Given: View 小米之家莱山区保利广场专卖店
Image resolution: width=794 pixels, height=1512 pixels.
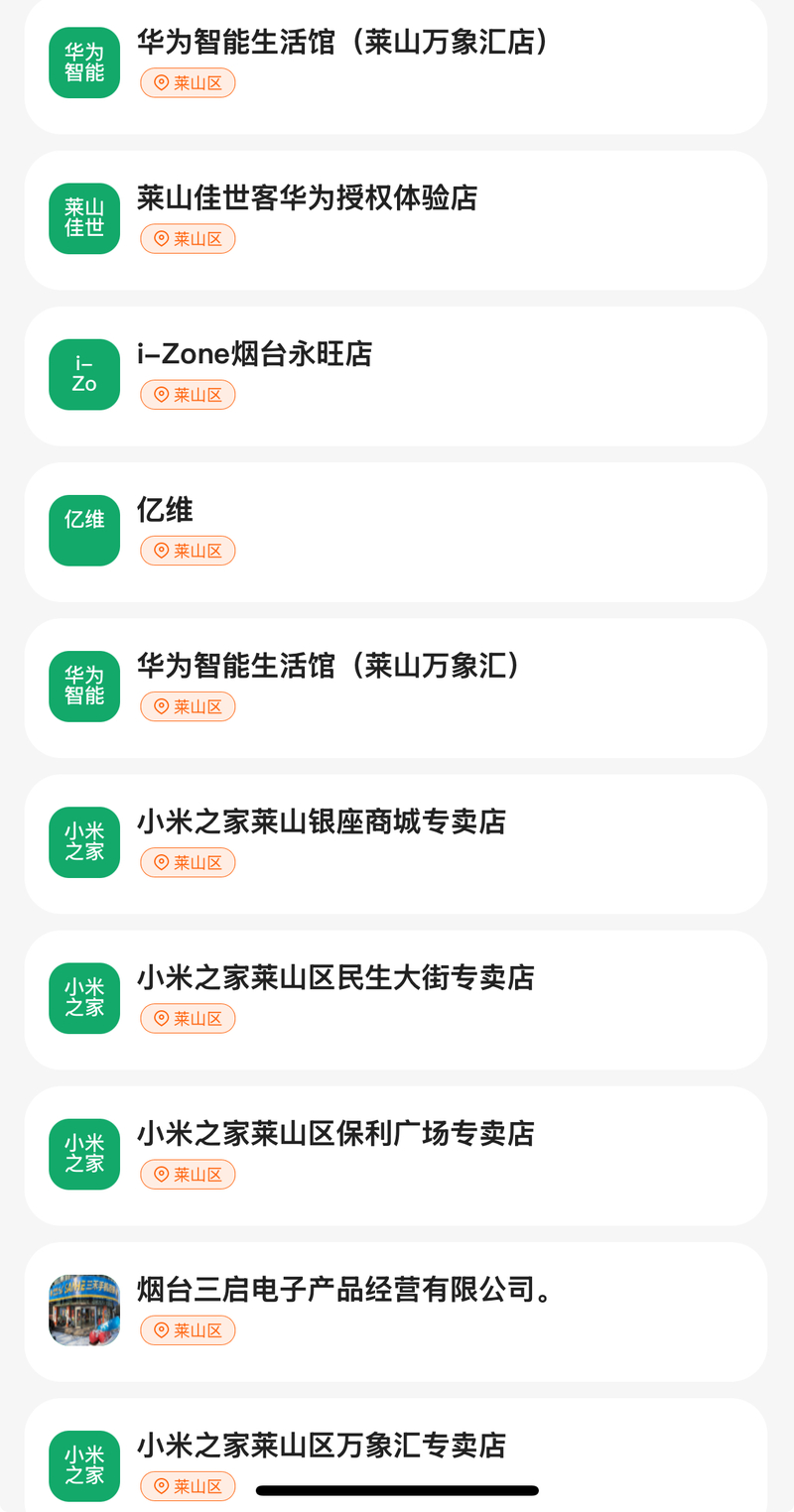Looking at the screenshot, I should 335,1133.
